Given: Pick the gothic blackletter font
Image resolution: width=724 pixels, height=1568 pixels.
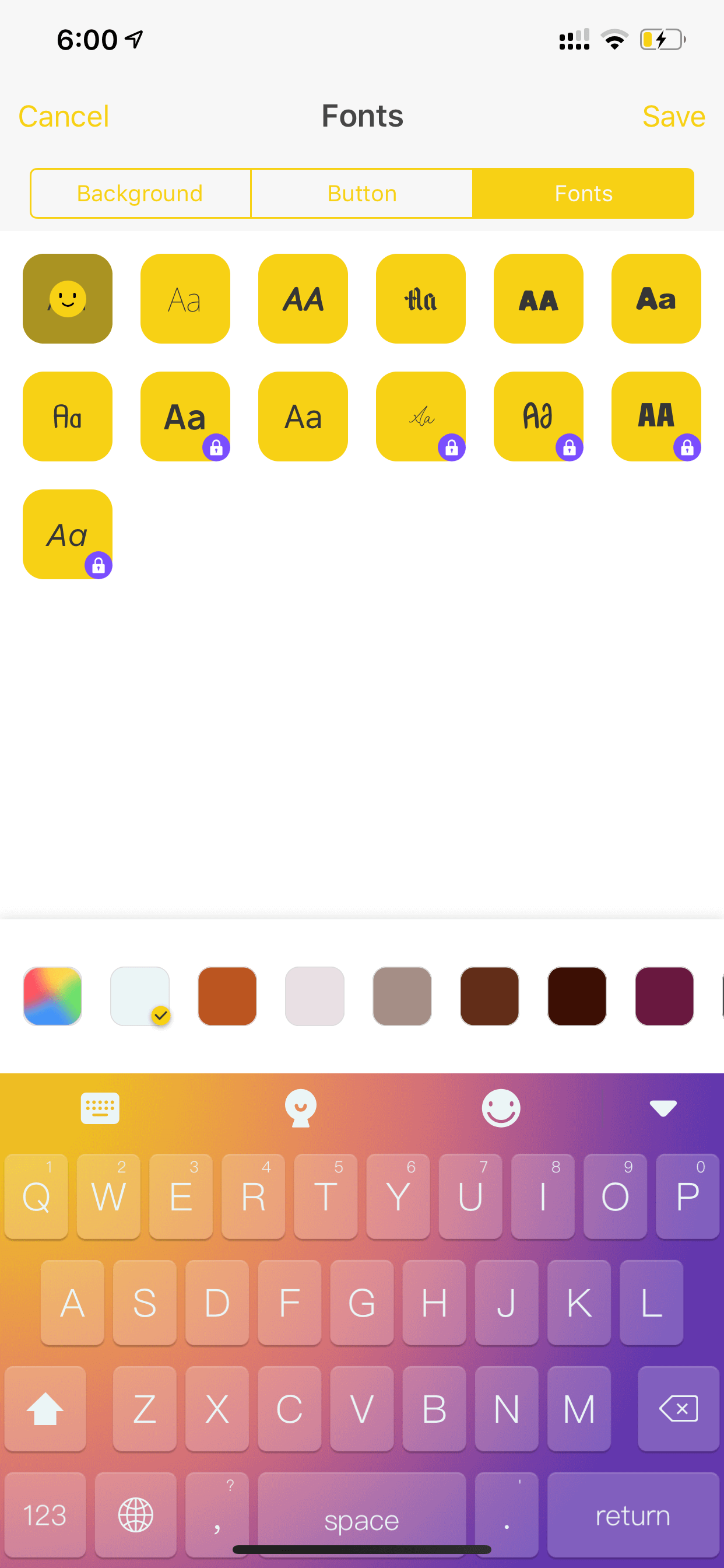Looking at the screenshot, I should point(420,298).
